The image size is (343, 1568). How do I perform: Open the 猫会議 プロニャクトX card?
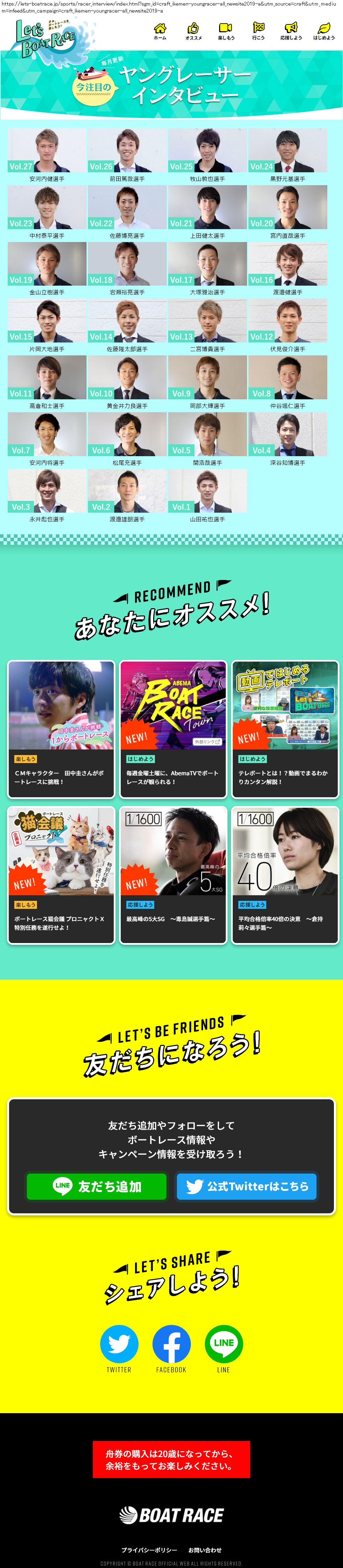pyautogui.click(x=61, y=875)
